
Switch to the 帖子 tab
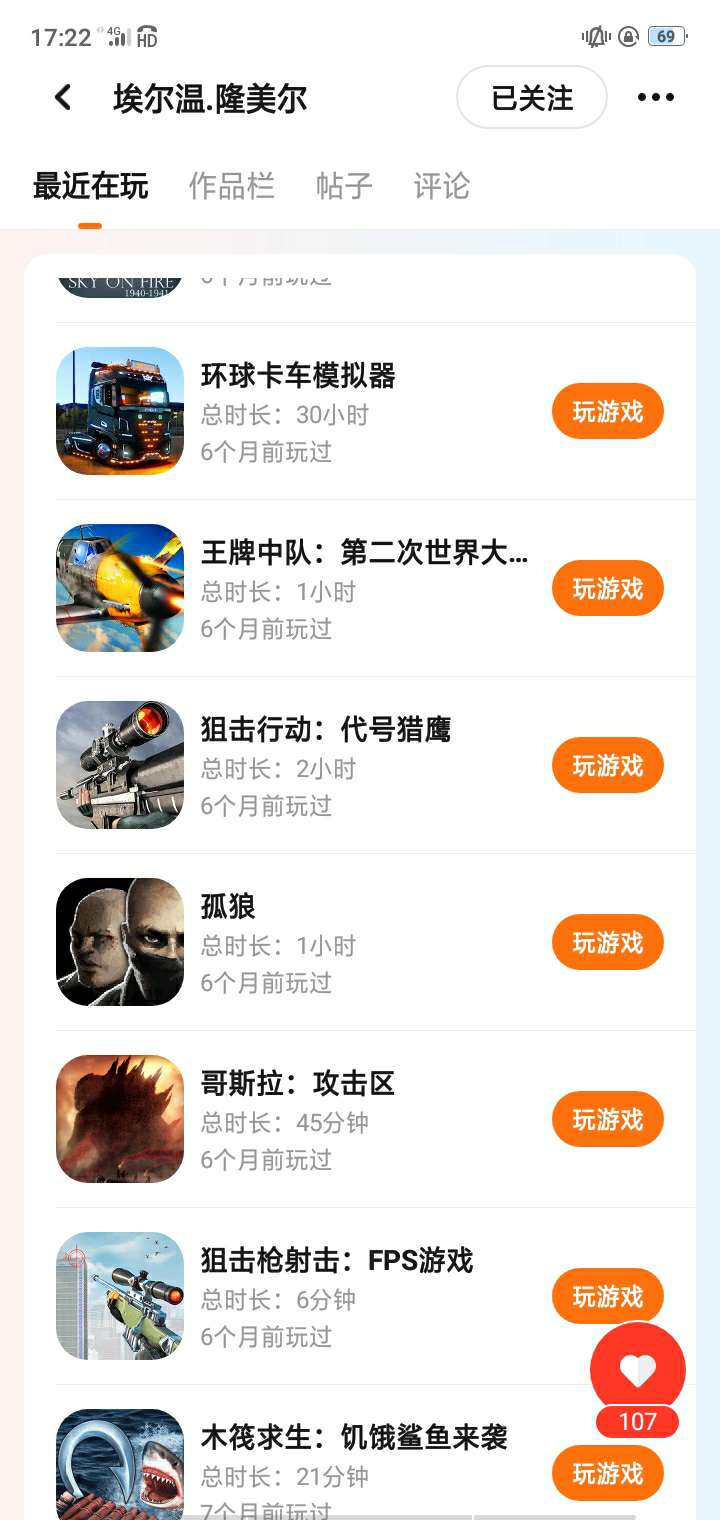pos(344,186)
